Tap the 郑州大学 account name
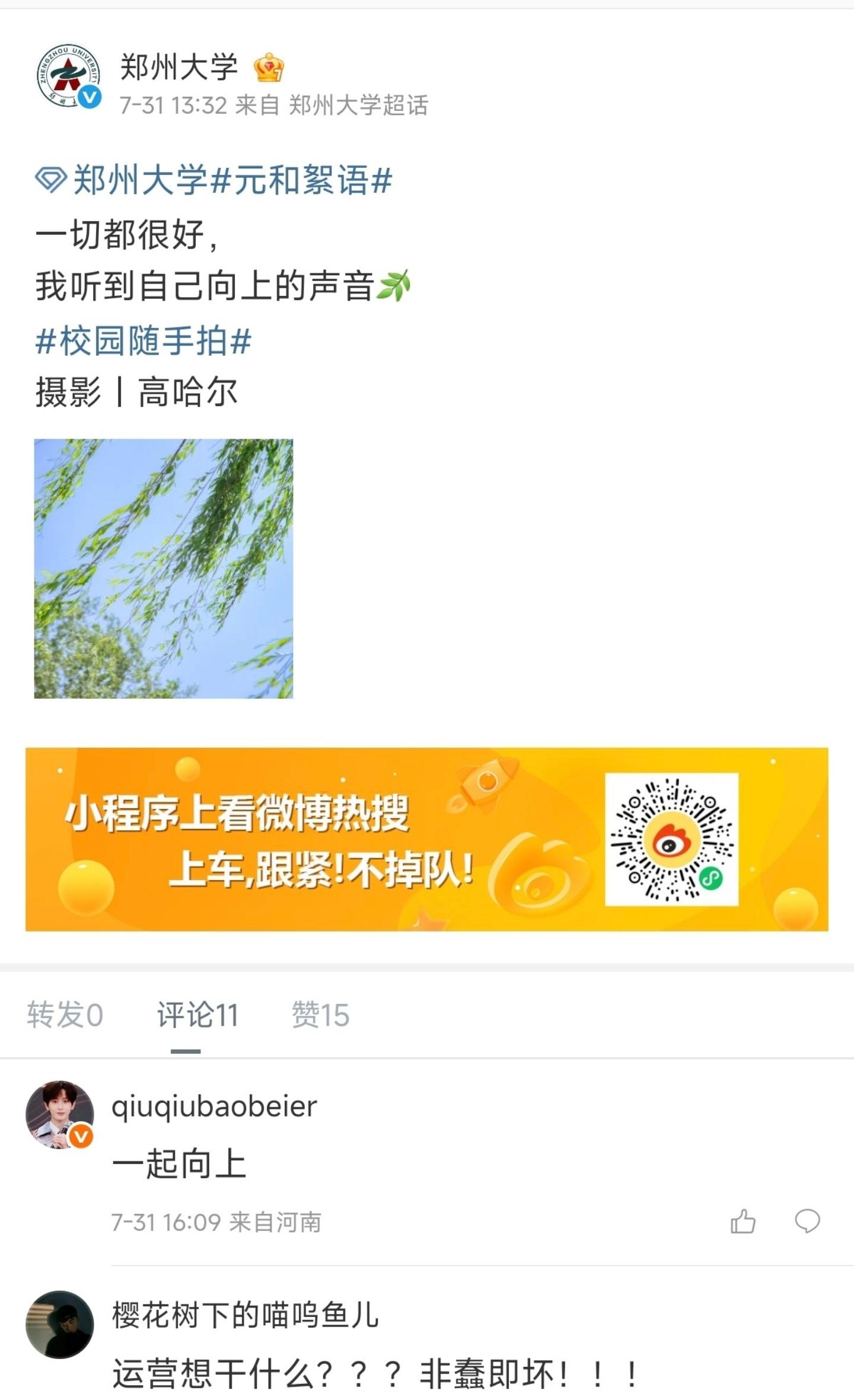This screenshot has width=854, height=1400. pos(179,66)
